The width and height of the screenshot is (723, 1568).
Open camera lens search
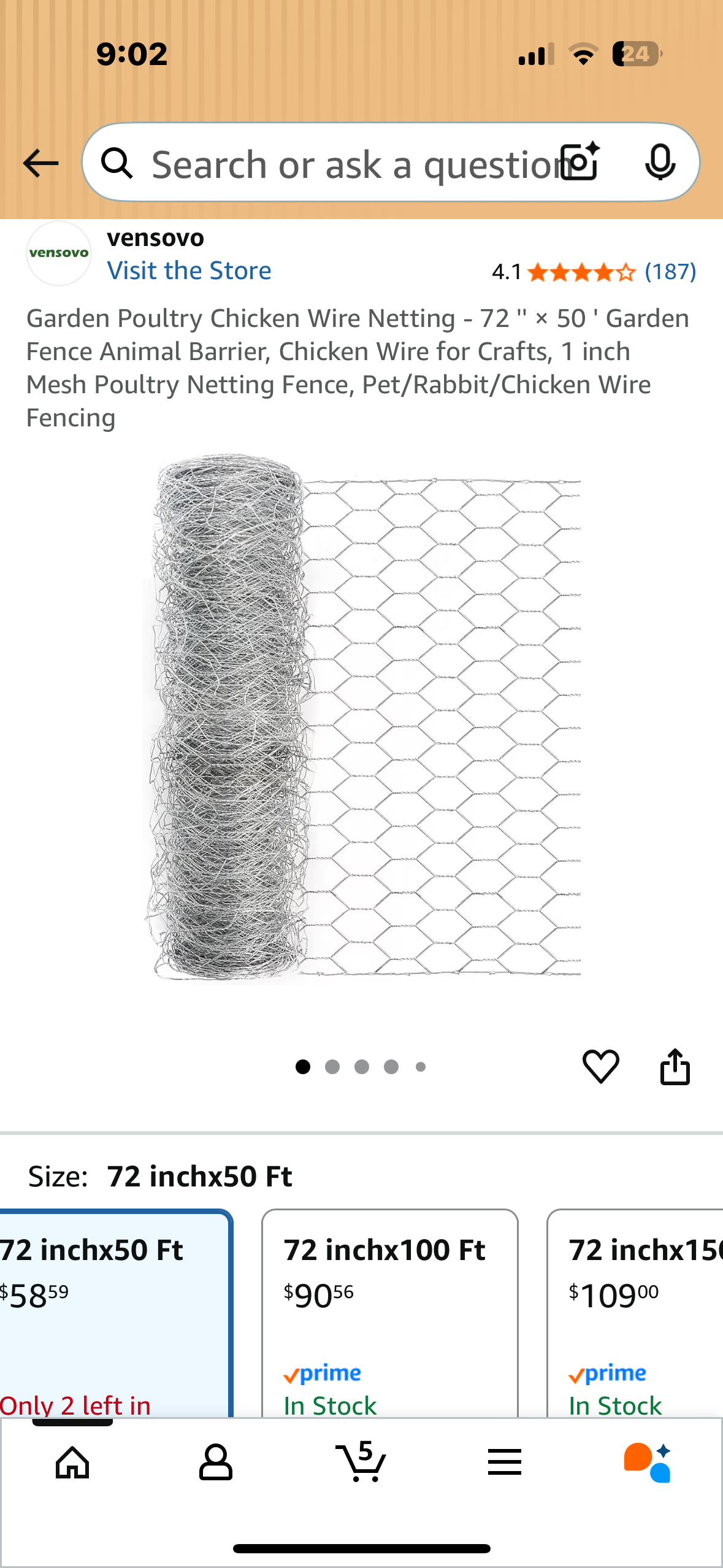point(580,162)
